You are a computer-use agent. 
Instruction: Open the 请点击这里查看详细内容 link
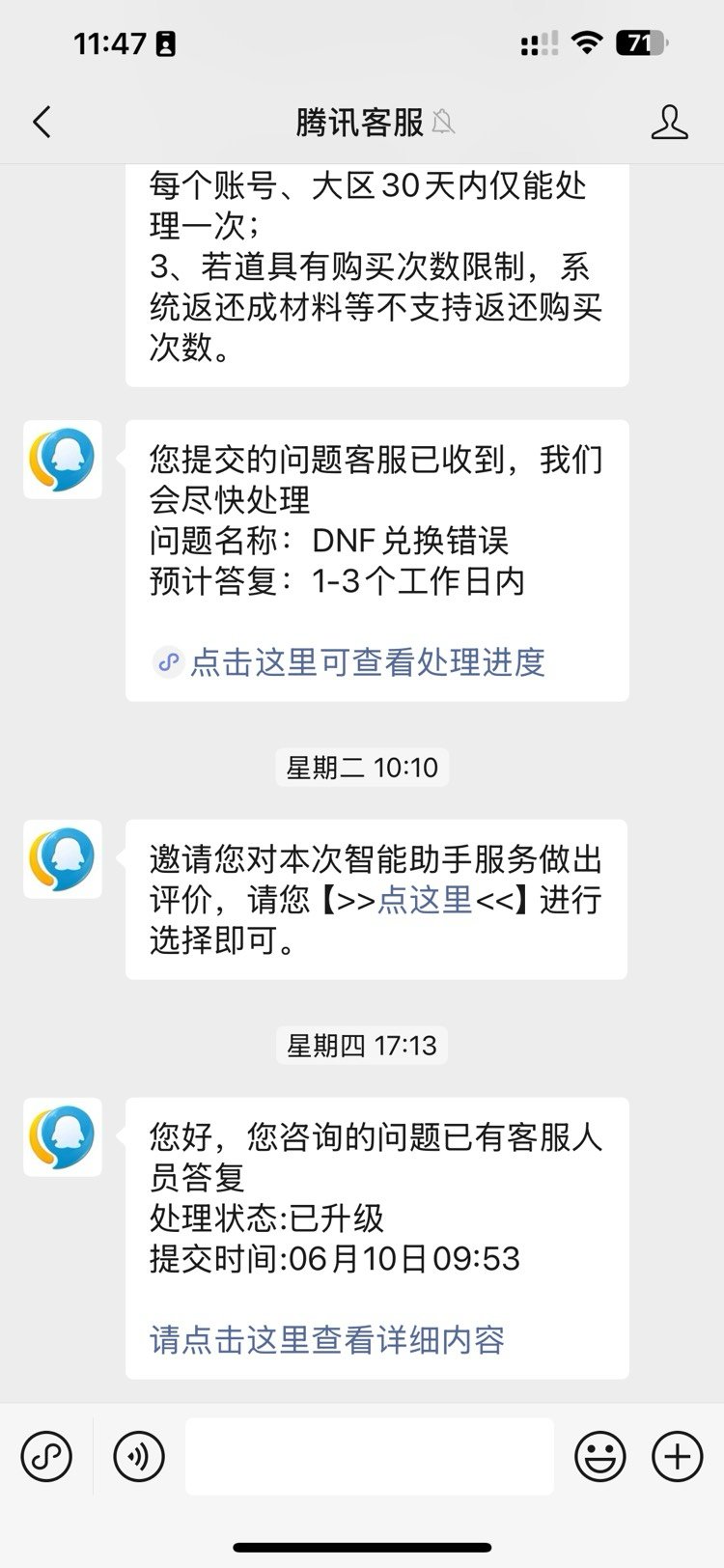point(327,1340)
